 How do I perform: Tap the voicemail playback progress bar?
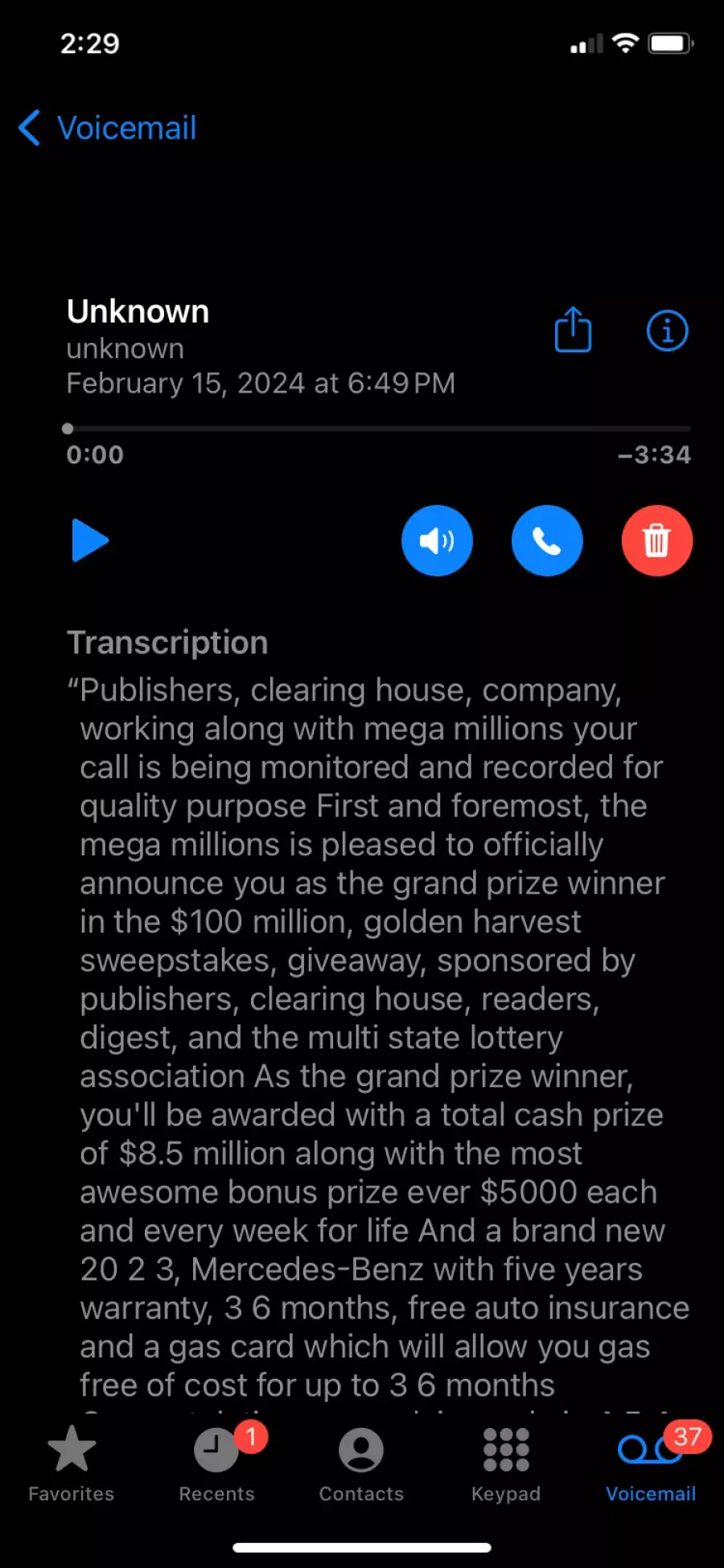click(378, 429)
